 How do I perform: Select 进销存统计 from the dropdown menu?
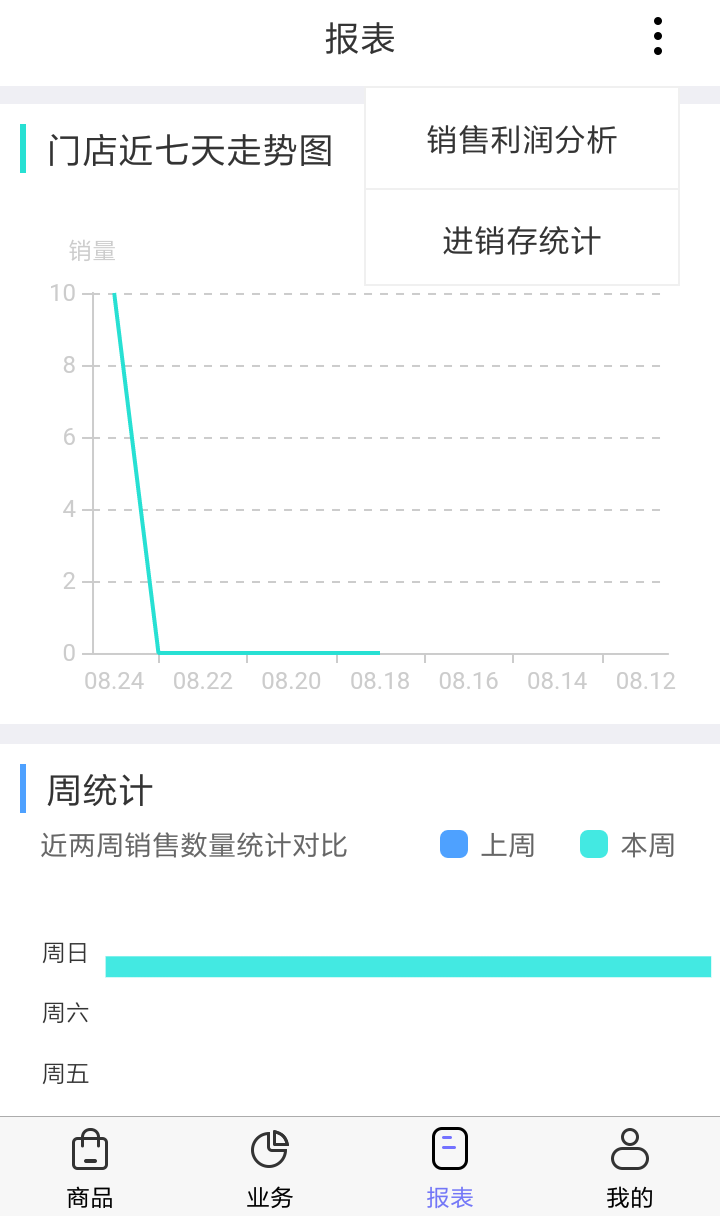(x=522, y=240)
